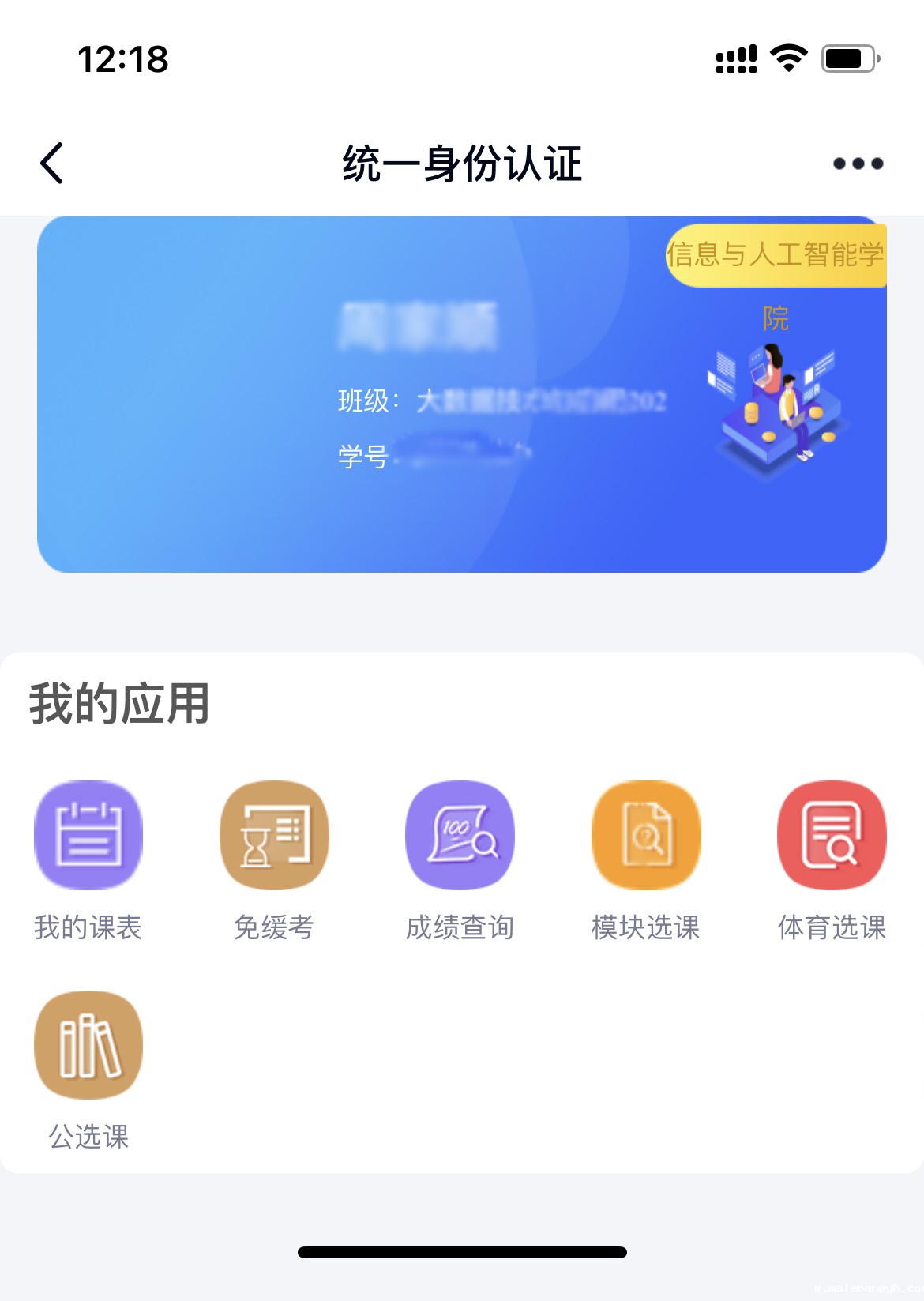Tap the 我的课表 text label

coord(88,930)
